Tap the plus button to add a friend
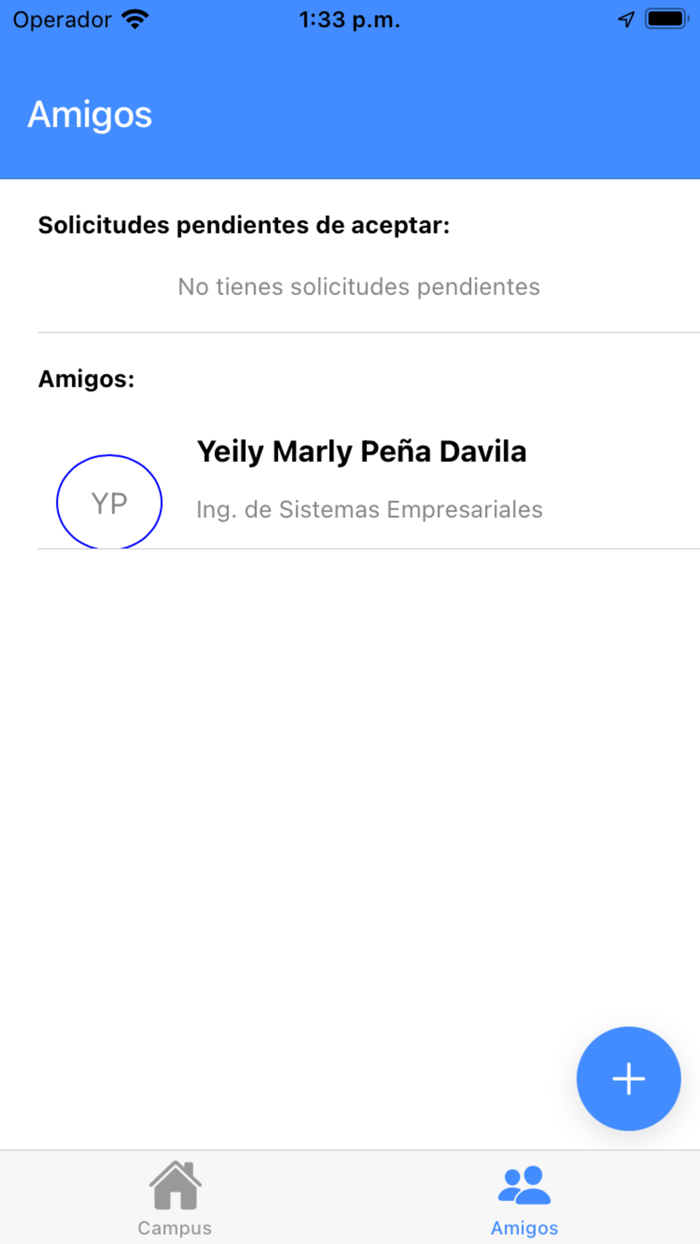 [628, 1078]
